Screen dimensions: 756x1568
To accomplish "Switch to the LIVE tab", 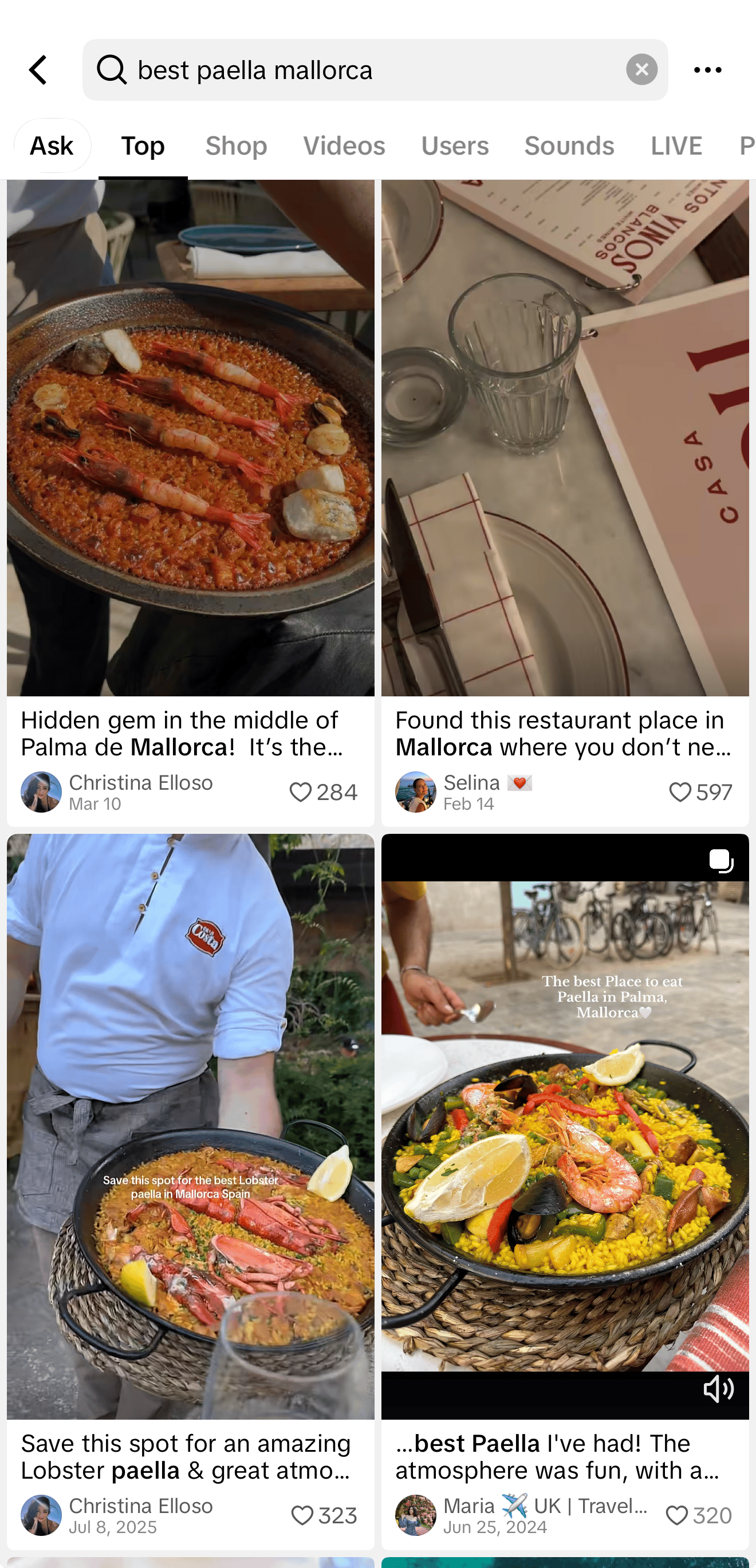I will [x=676, y=146].
